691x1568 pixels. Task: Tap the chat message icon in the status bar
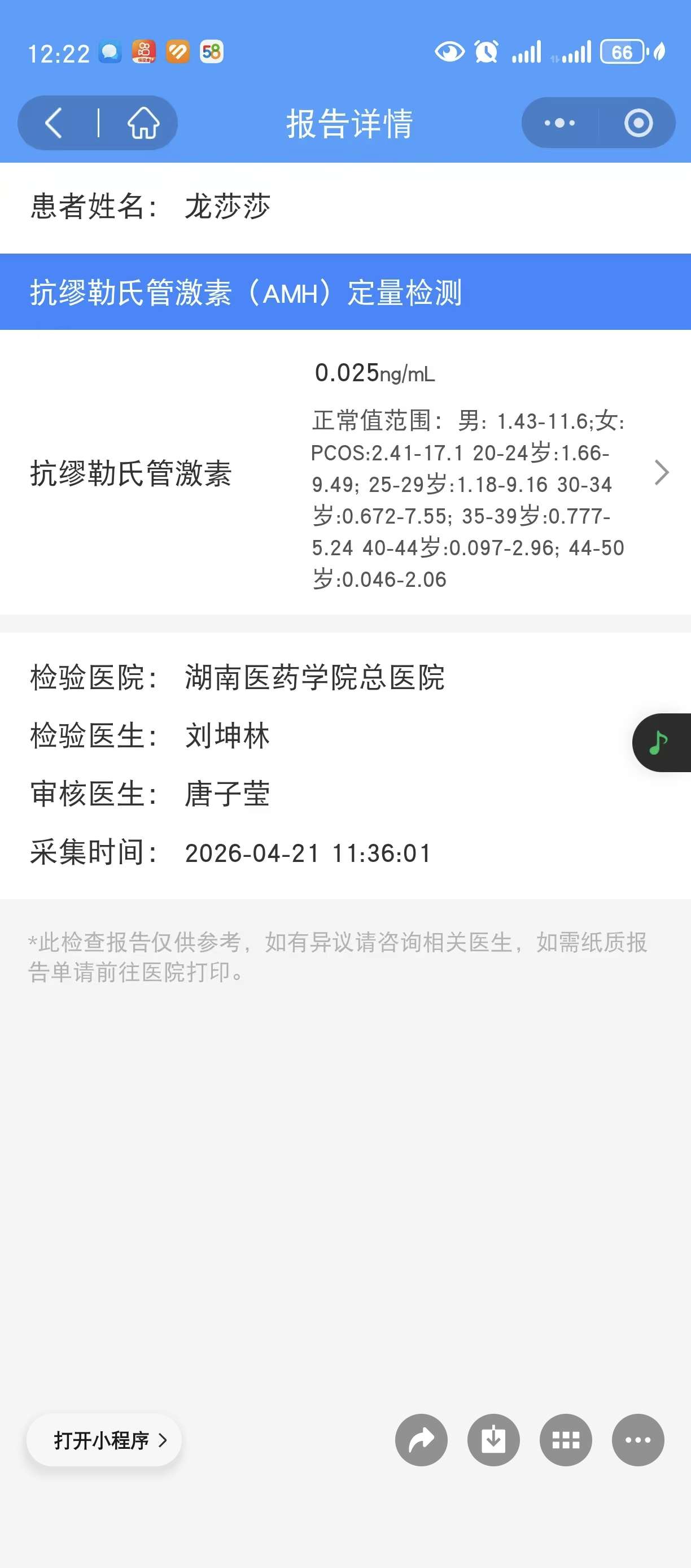coord(110,53)
